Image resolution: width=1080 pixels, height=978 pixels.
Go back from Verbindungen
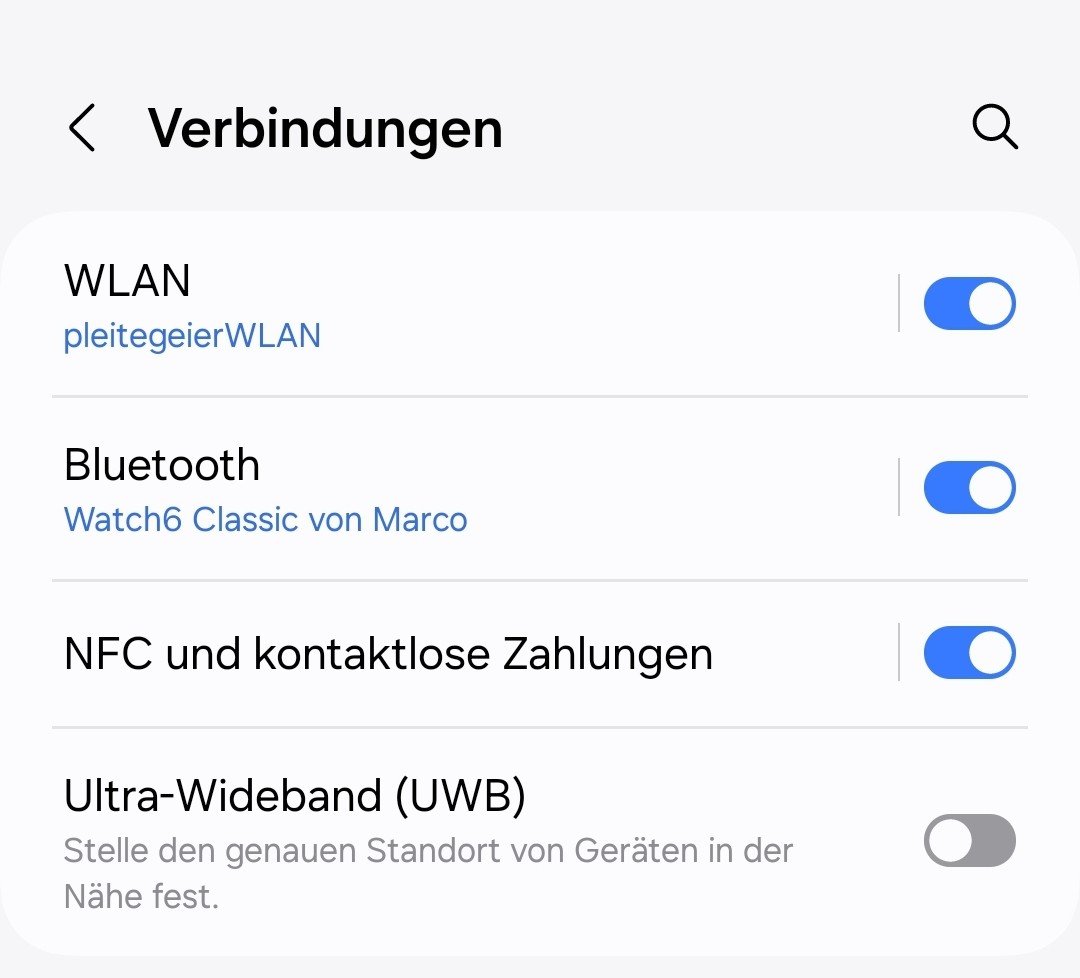point(82,129)
